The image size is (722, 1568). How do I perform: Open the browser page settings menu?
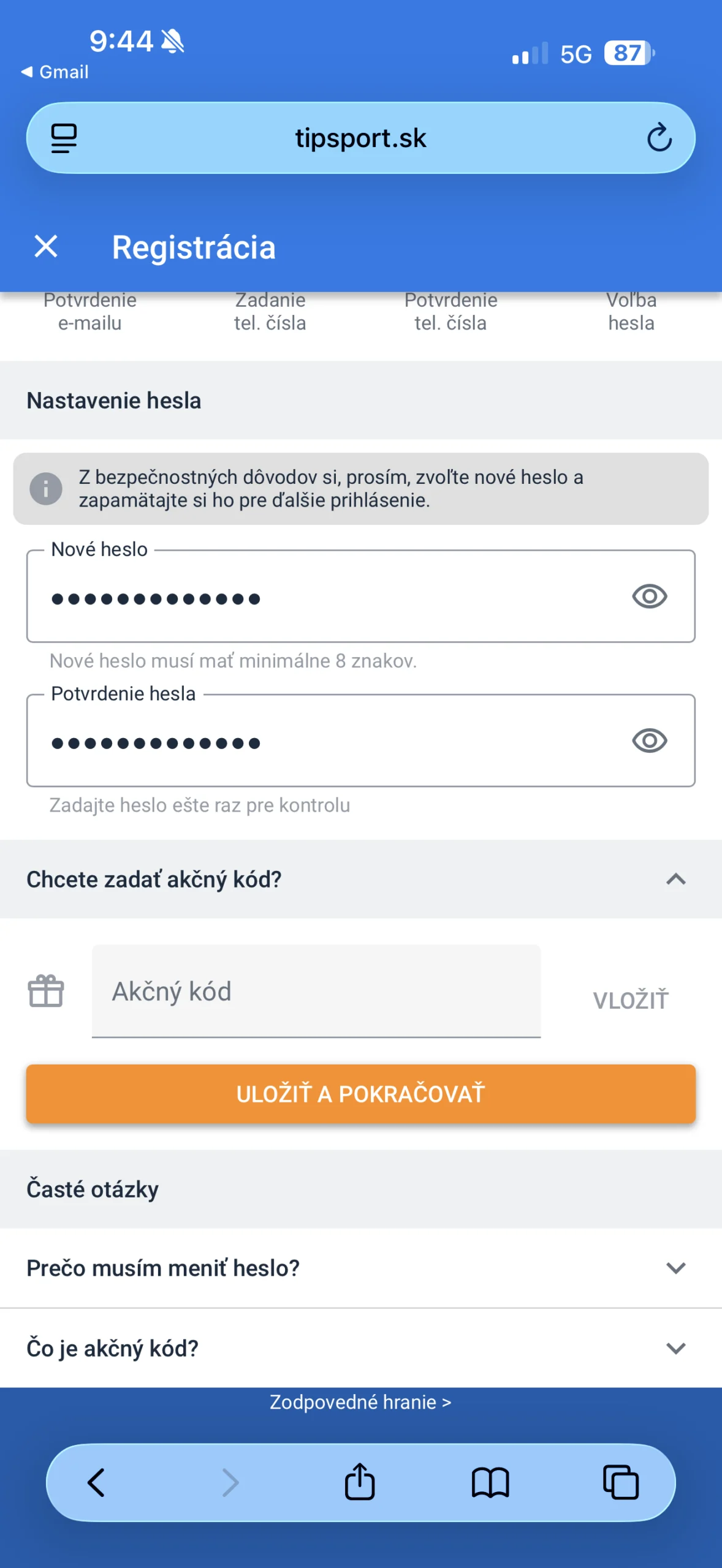tap(64, 138)
